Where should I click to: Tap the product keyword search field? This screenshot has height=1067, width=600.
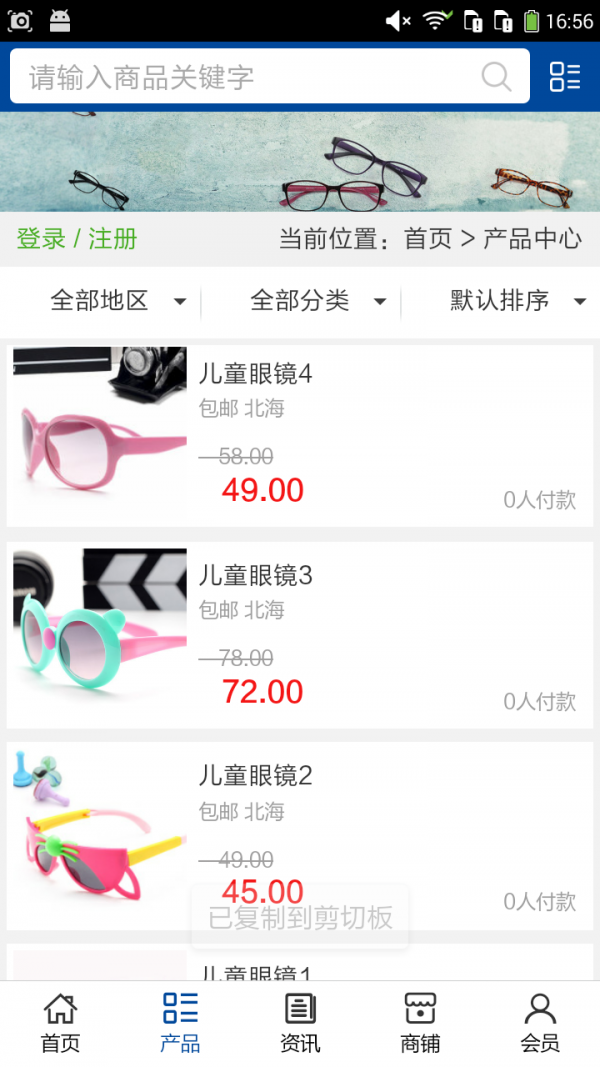(240, 77)
